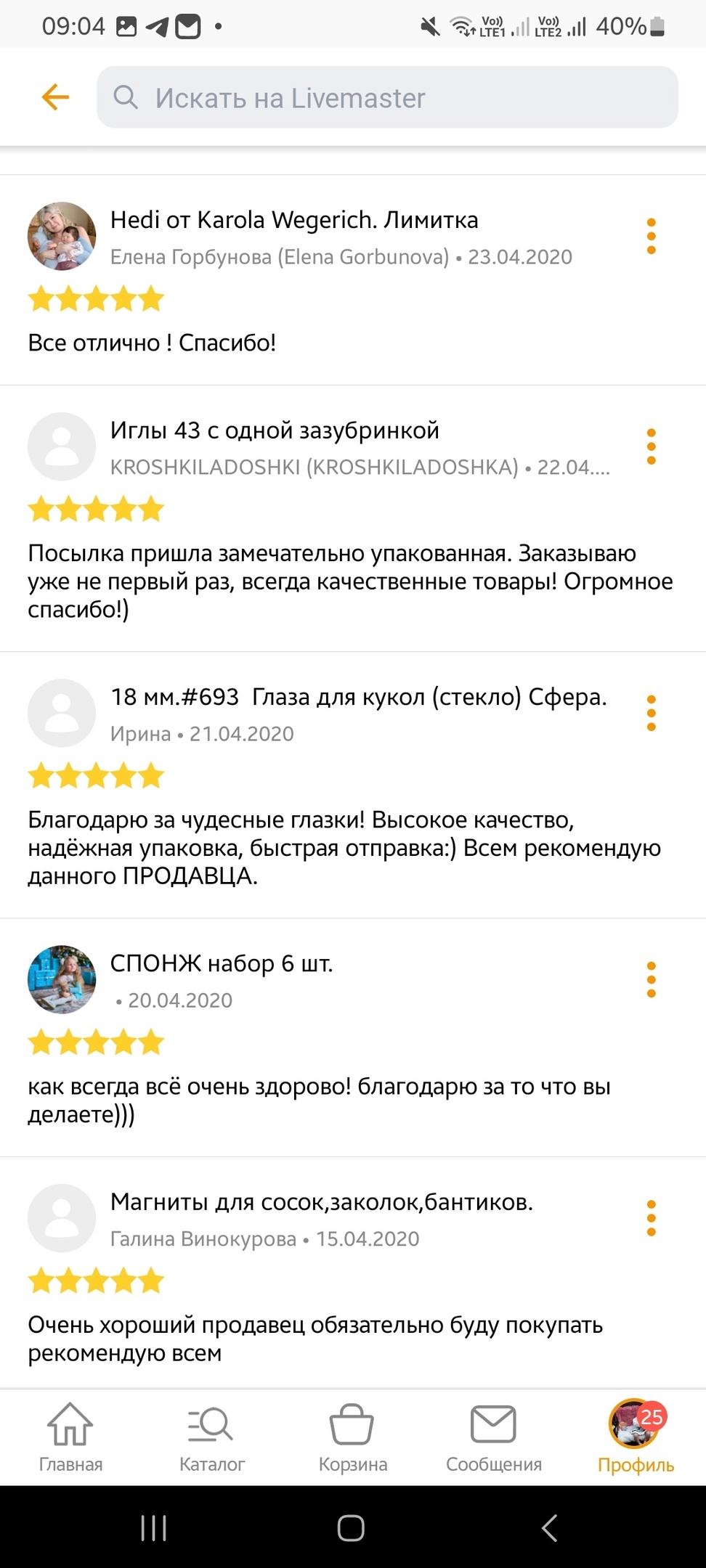
Task: Go back using the orange arrow
Action: (55, 97)
